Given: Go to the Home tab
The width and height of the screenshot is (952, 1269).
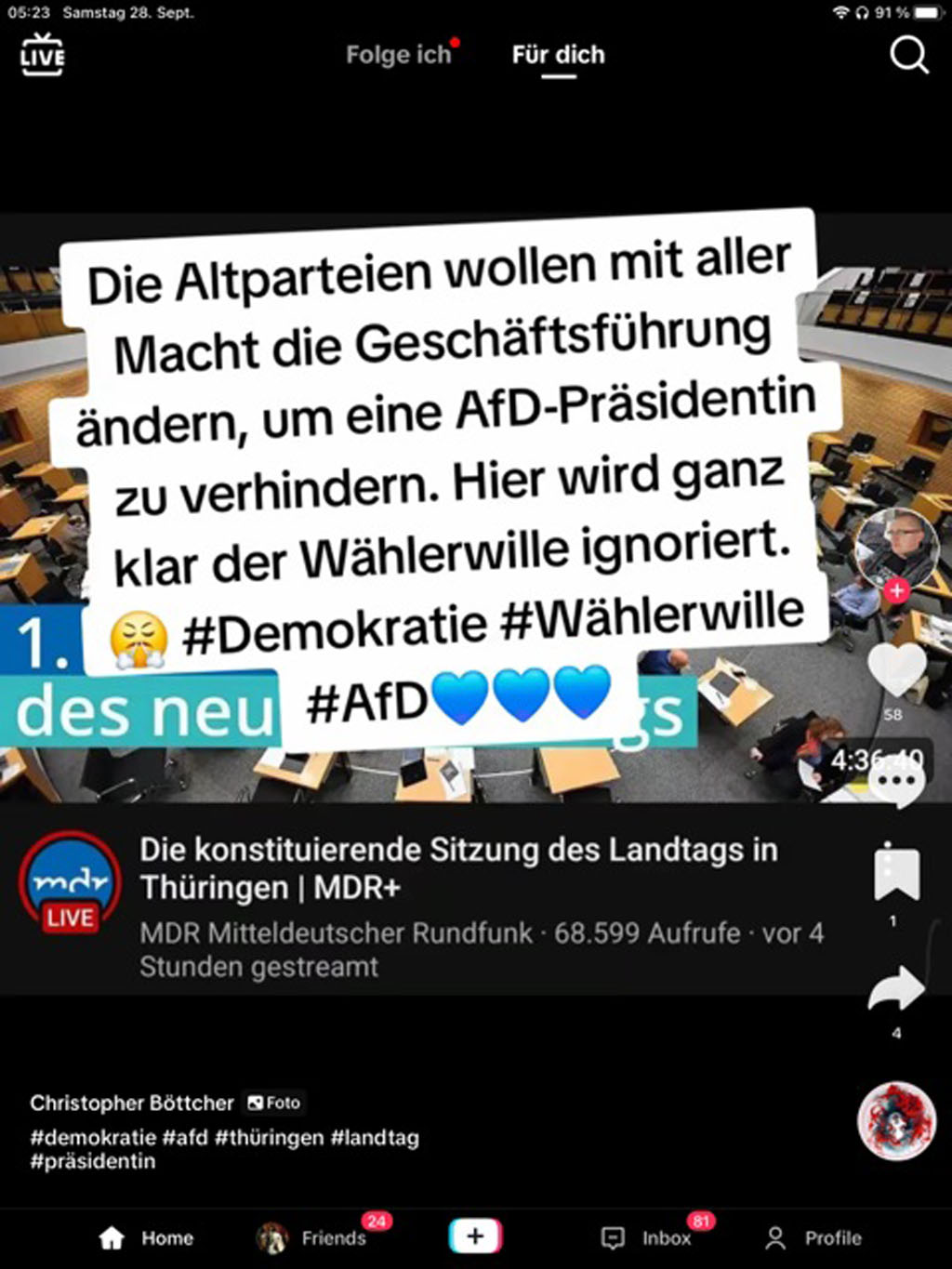Looking at the screenshot, I should pos(147,1237).
